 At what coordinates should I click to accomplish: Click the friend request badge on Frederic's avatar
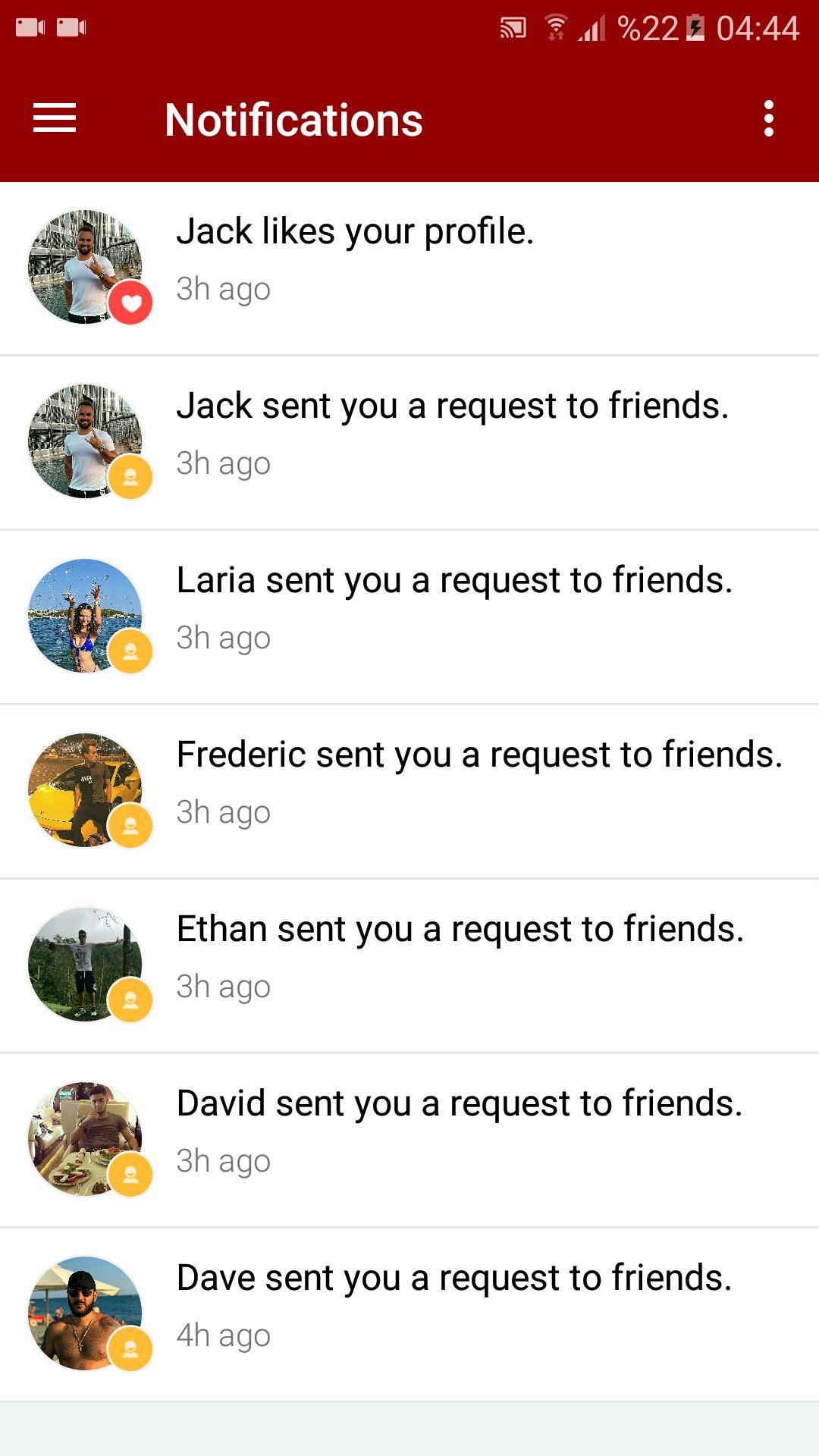tap(131, 825)
